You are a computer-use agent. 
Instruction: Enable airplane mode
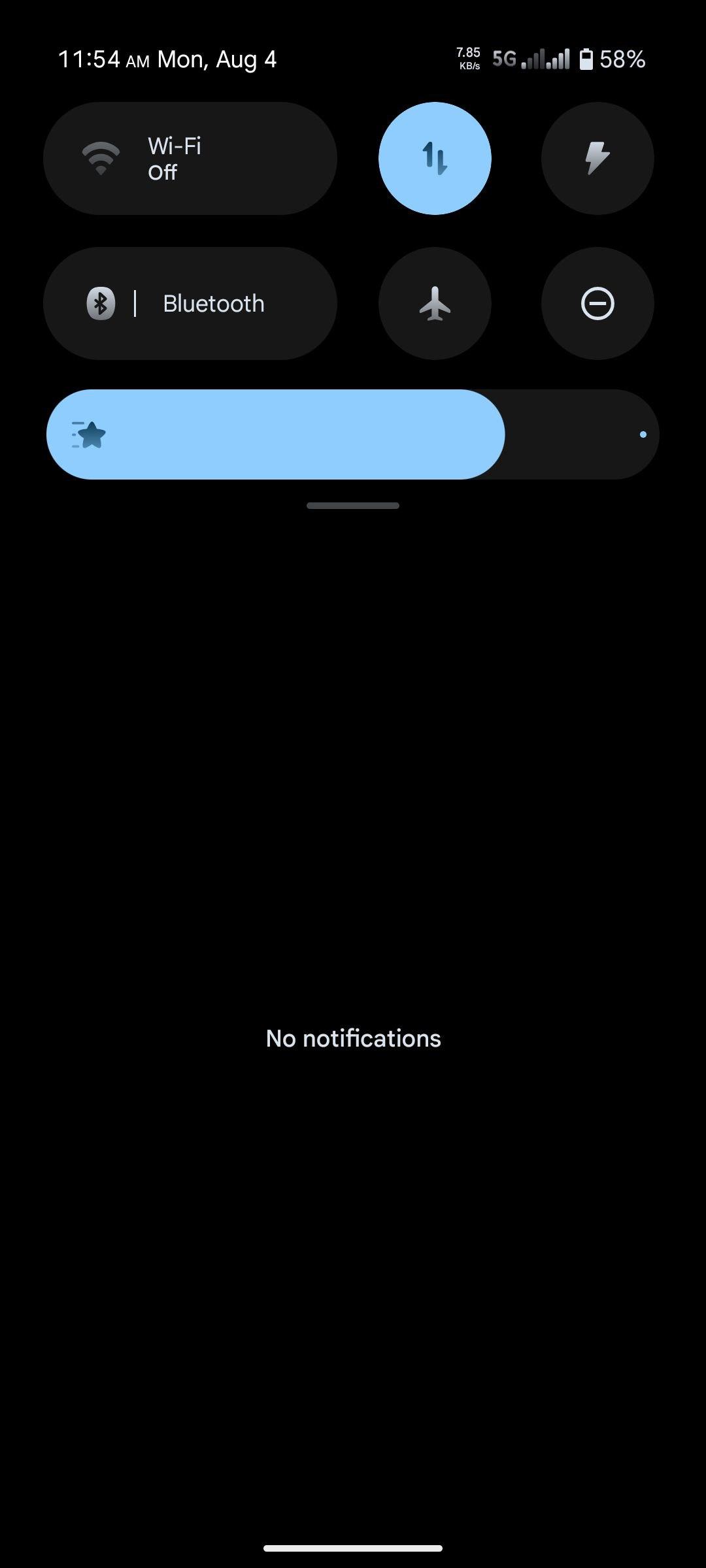tap(435, 303)
